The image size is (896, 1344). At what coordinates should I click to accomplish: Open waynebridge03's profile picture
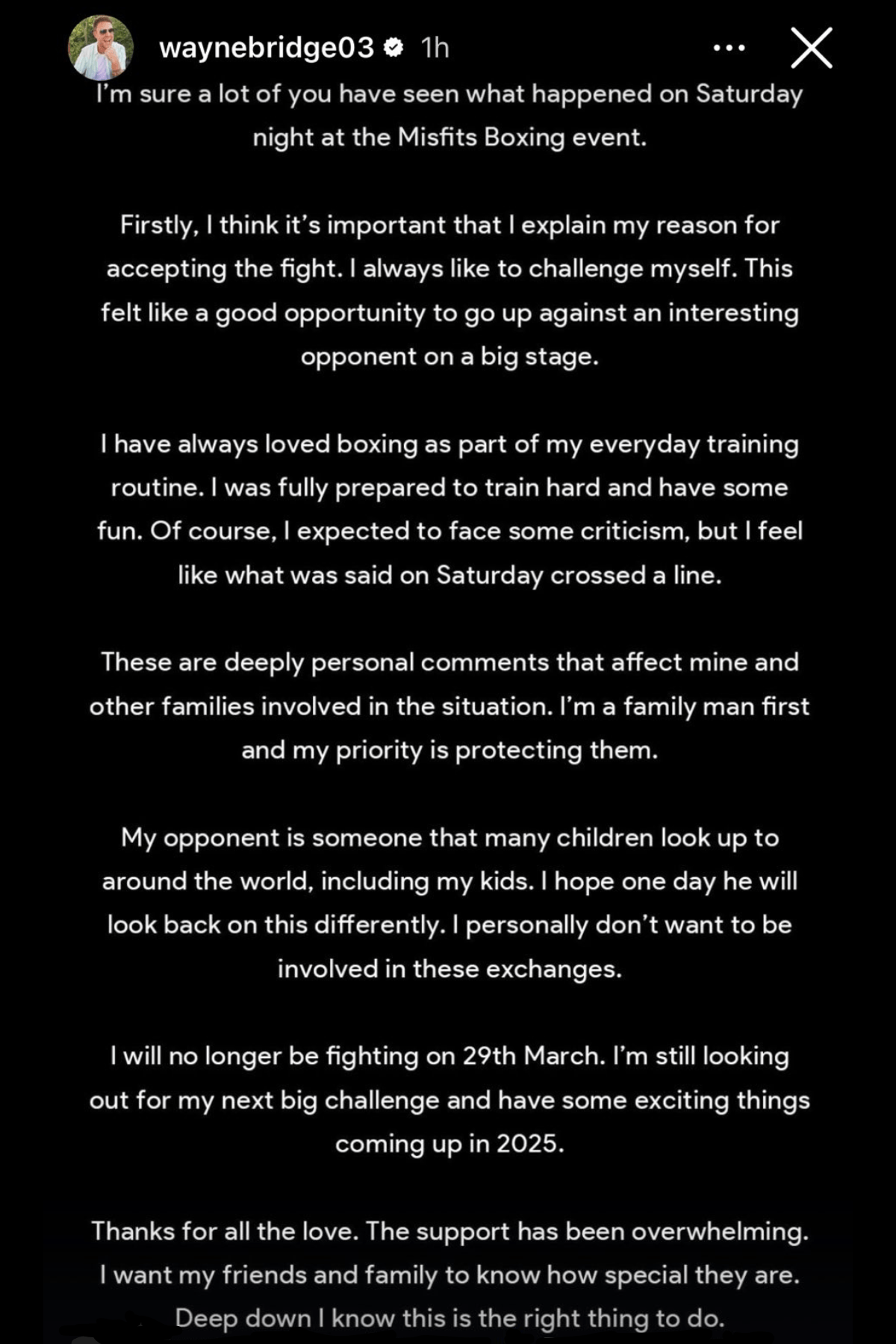pyautogui.click(x=101, y=48)
